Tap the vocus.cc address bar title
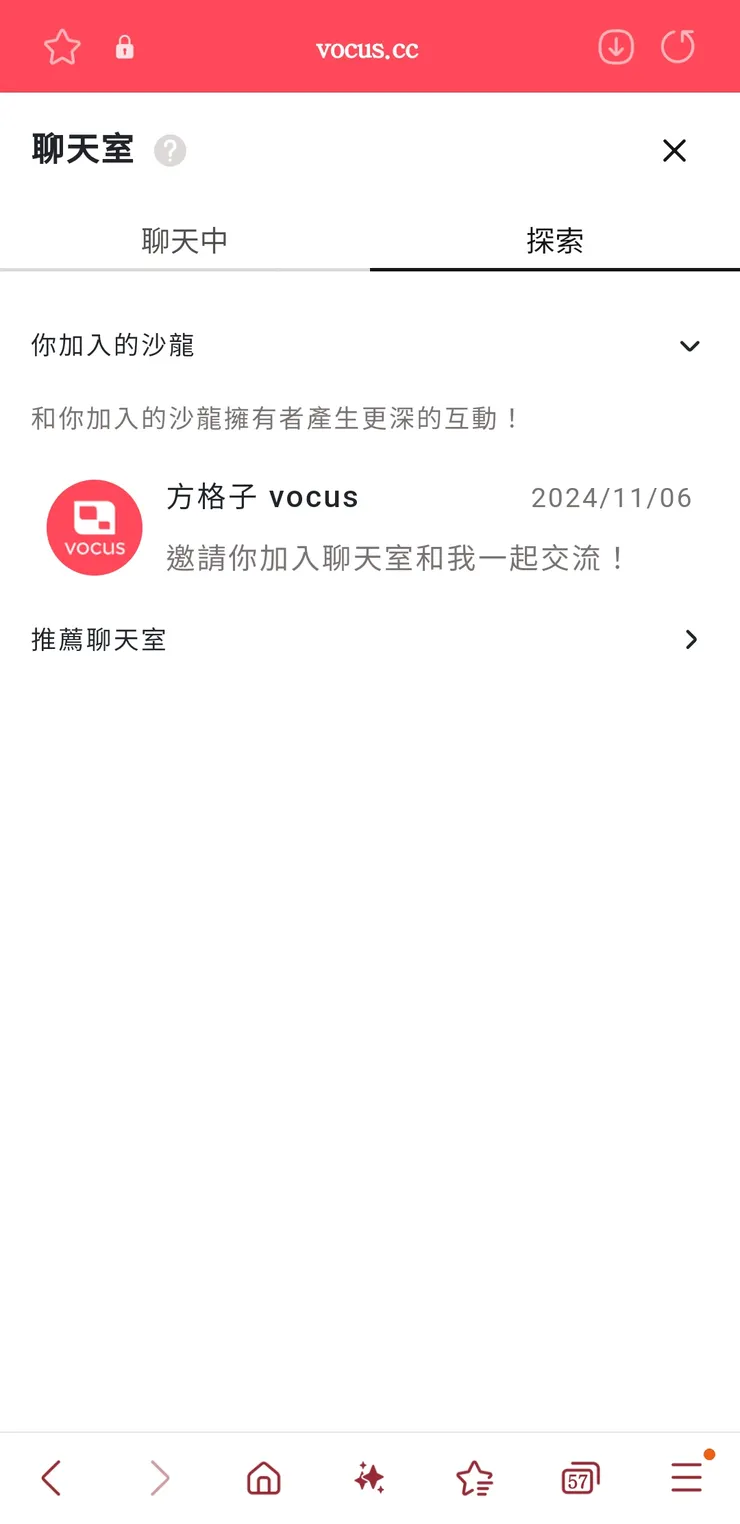 368,46
